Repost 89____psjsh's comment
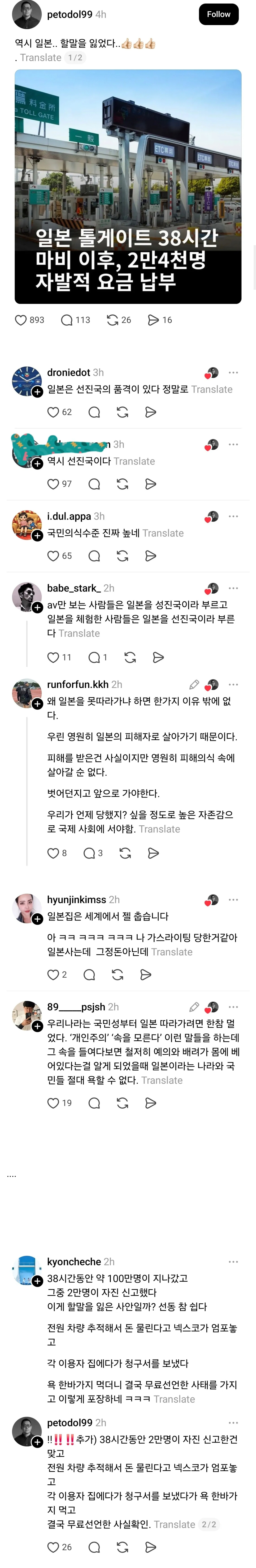Screen dimensions: 256x1568 [122, 1103]
